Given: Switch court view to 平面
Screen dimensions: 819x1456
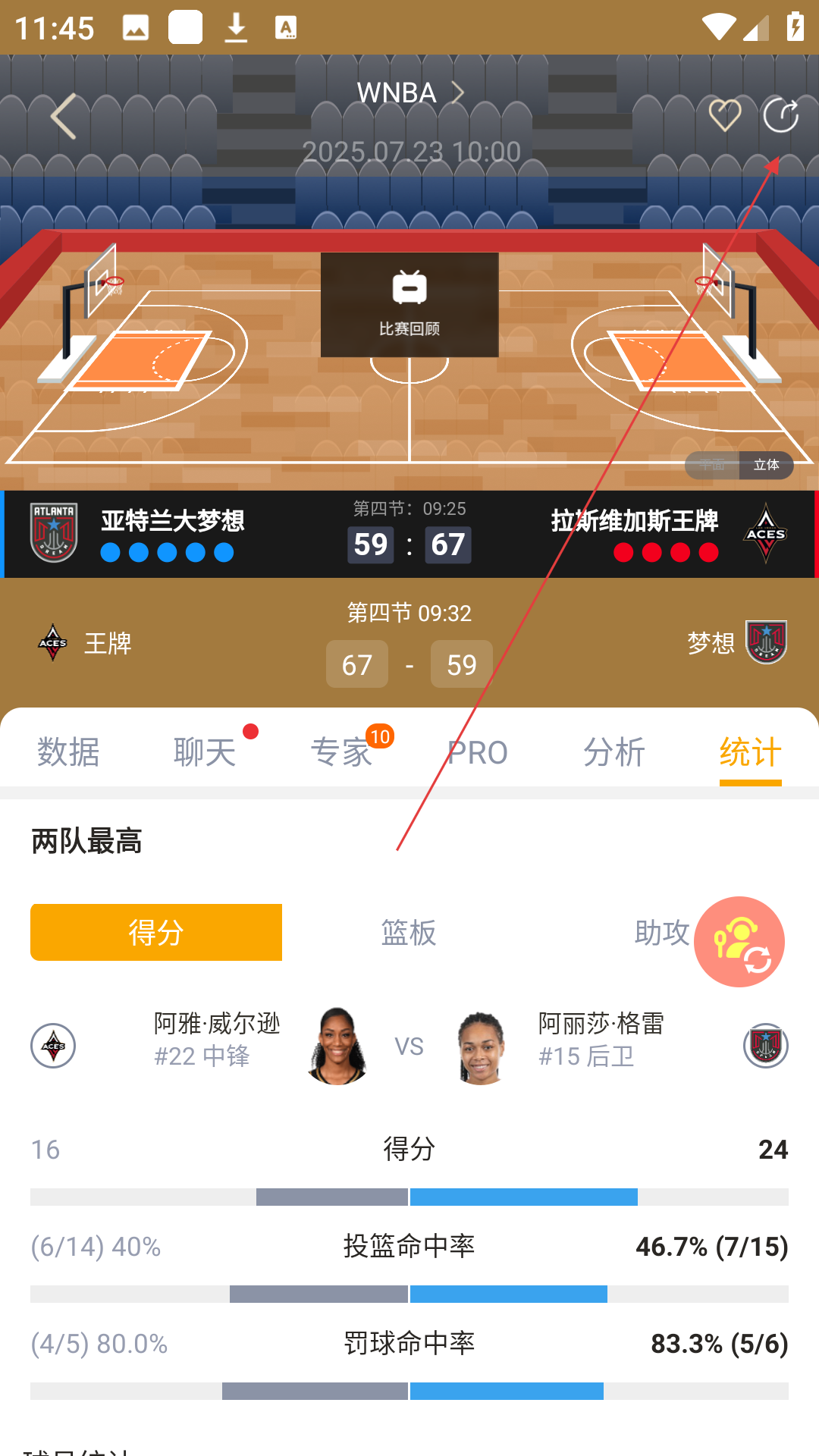Looking at the screenshot, I should [712, 465].
